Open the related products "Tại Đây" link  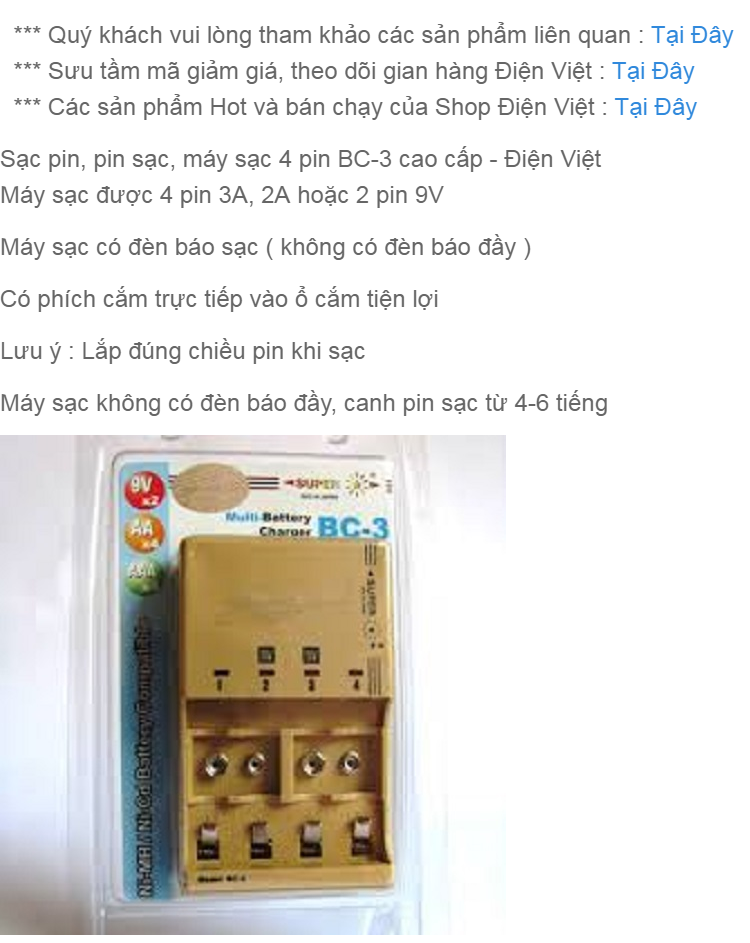click(692, 35)
